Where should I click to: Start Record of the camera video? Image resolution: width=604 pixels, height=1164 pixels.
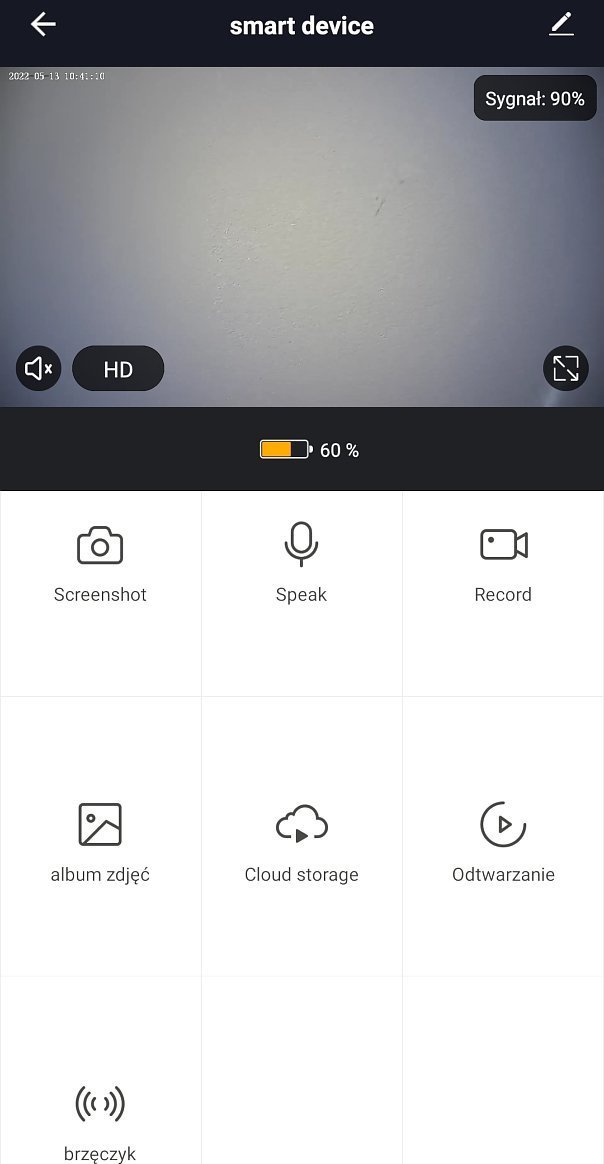point(503,564)
